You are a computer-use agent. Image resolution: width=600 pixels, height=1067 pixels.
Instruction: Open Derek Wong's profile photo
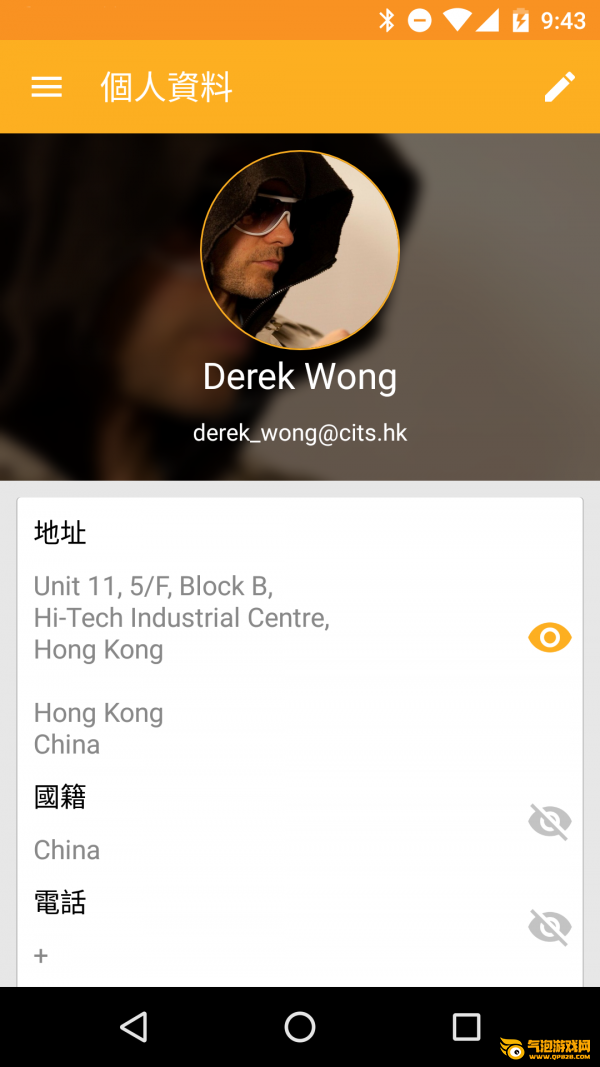click(300, 250)
